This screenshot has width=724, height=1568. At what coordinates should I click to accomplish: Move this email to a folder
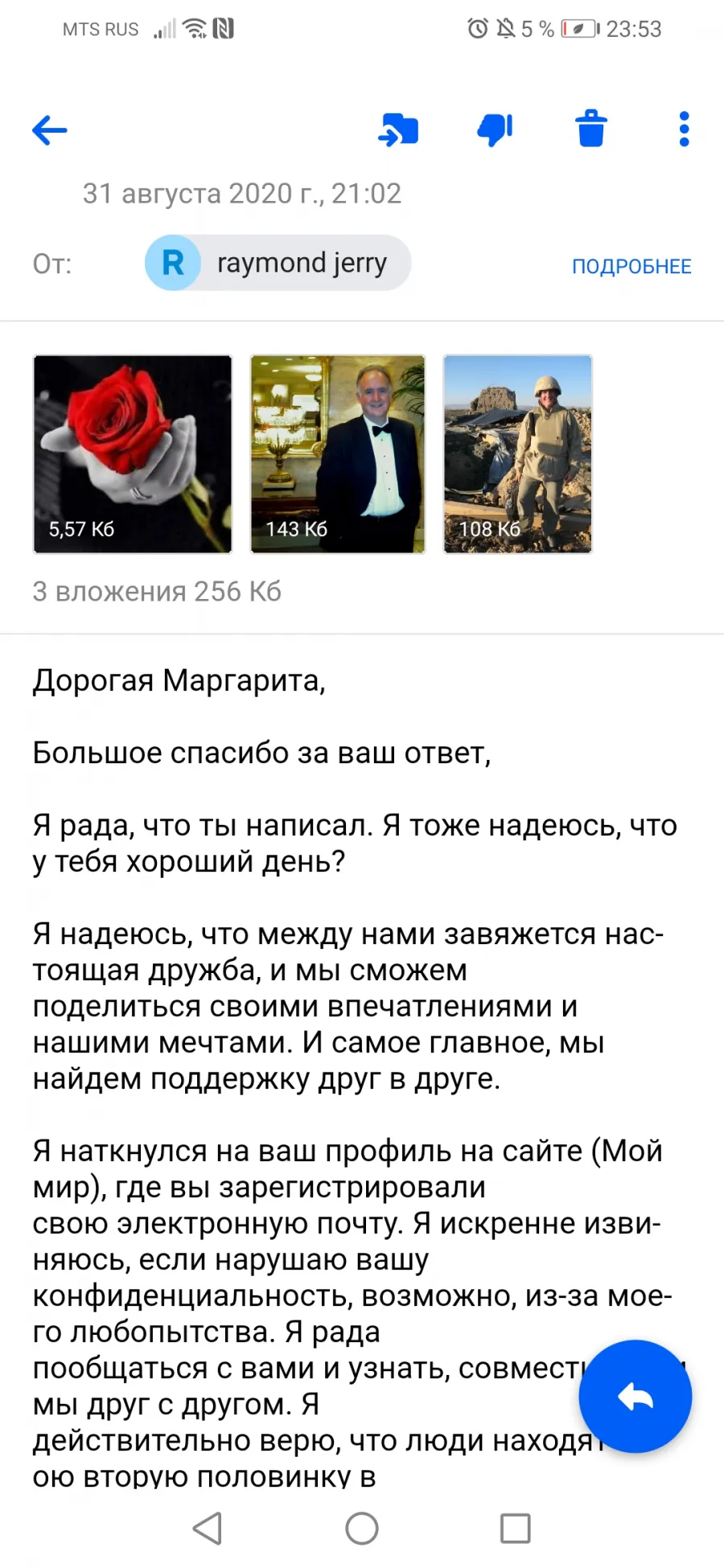[x=398, y=129]
